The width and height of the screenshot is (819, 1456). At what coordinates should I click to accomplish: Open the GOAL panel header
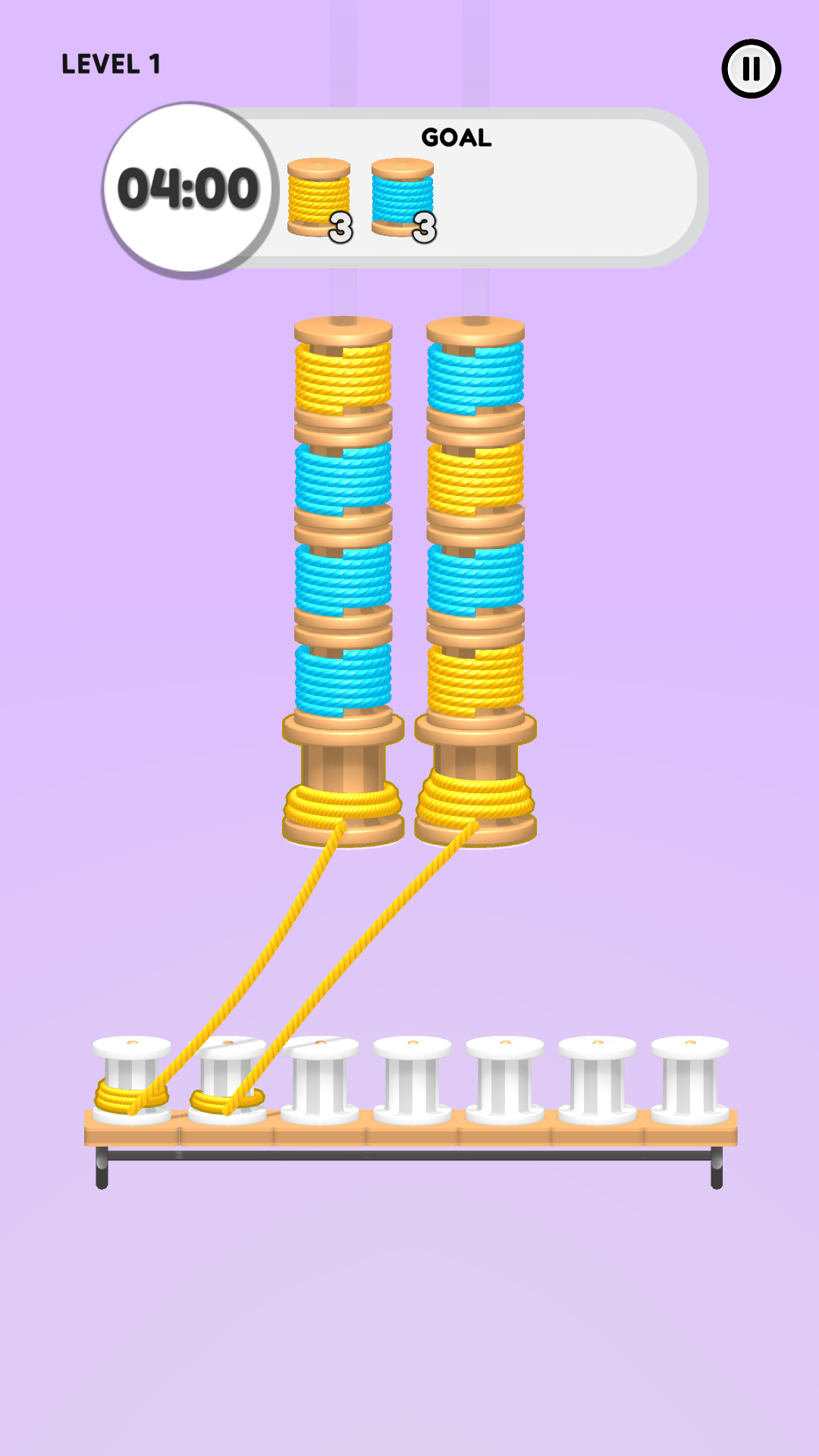coord(457,137)
